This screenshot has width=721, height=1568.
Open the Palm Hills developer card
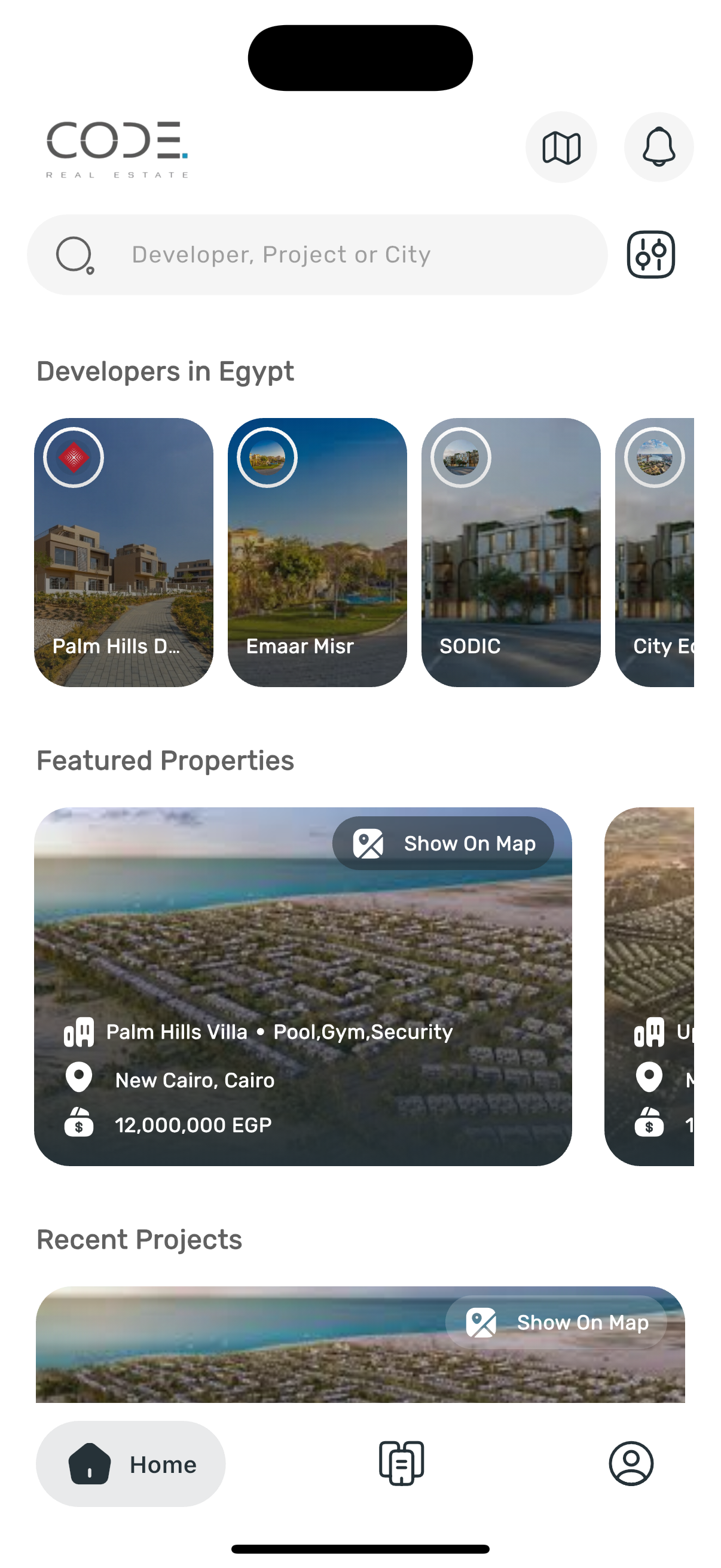click(x=124, y=552)
